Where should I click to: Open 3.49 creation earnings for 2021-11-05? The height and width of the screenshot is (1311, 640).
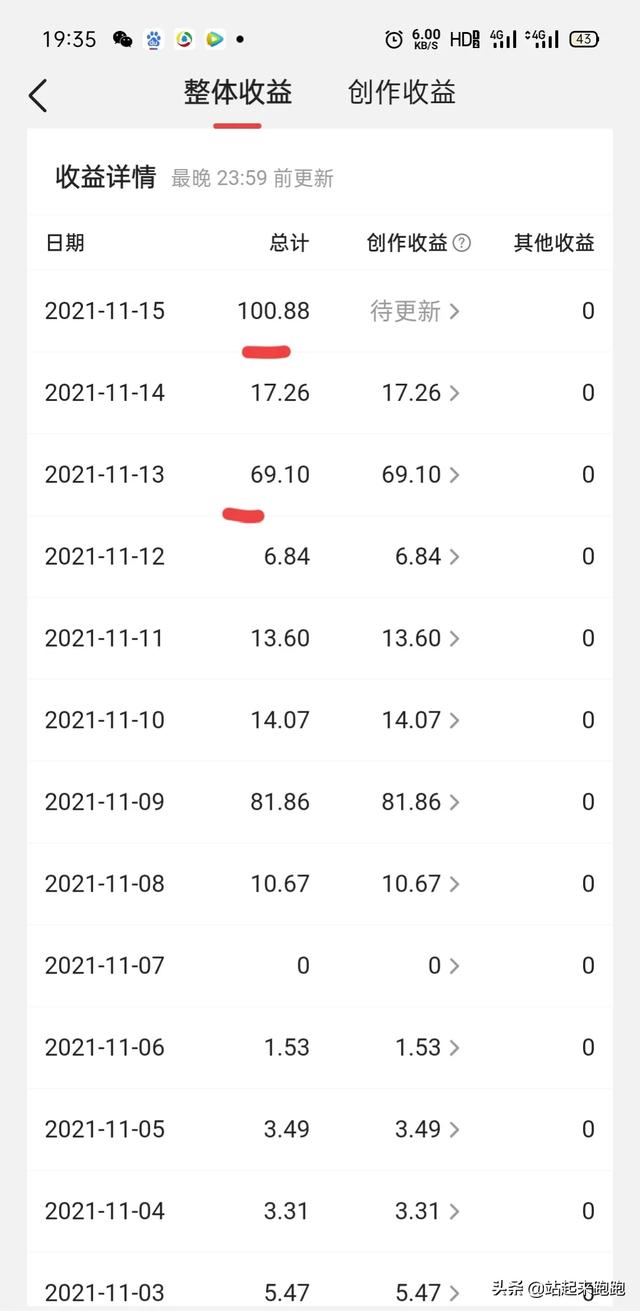pos(428,1130)
